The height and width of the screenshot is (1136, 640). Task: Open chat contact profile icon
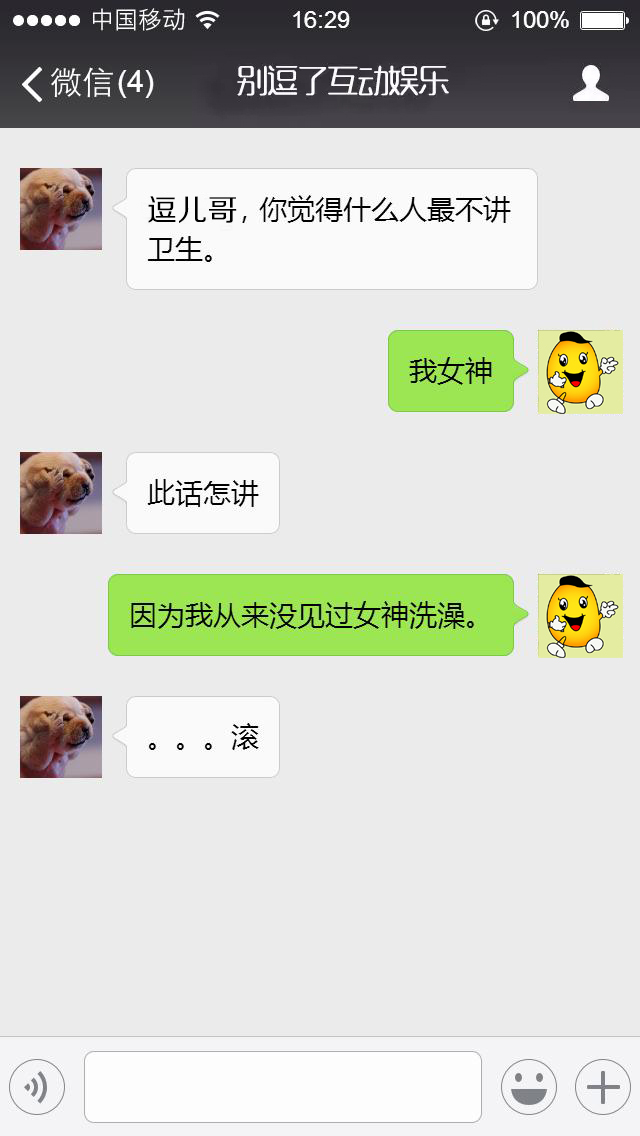pos(590,84)
